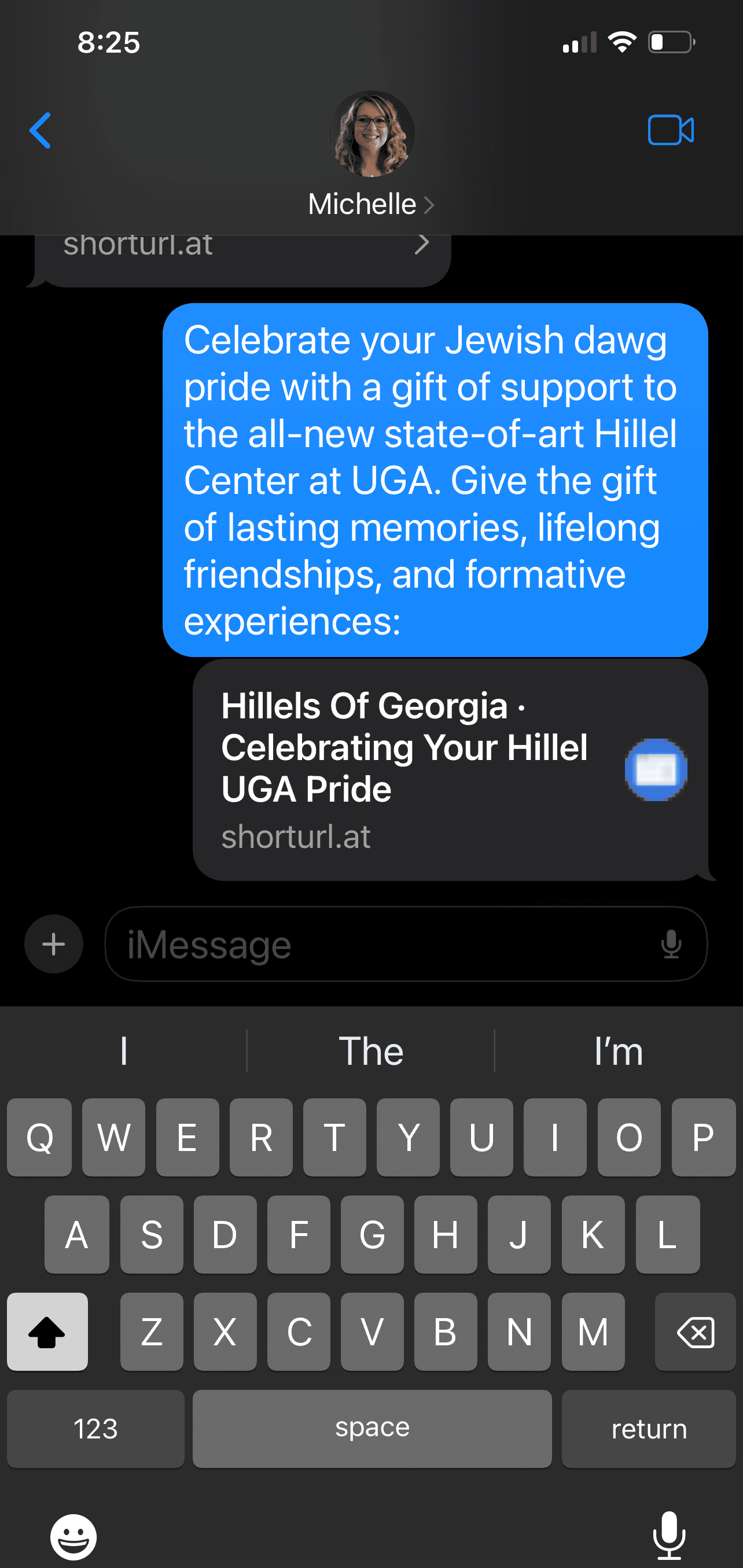Insert the suggestion "I'm"
The image size is (743, 1568).
(x=618, y=1052)
